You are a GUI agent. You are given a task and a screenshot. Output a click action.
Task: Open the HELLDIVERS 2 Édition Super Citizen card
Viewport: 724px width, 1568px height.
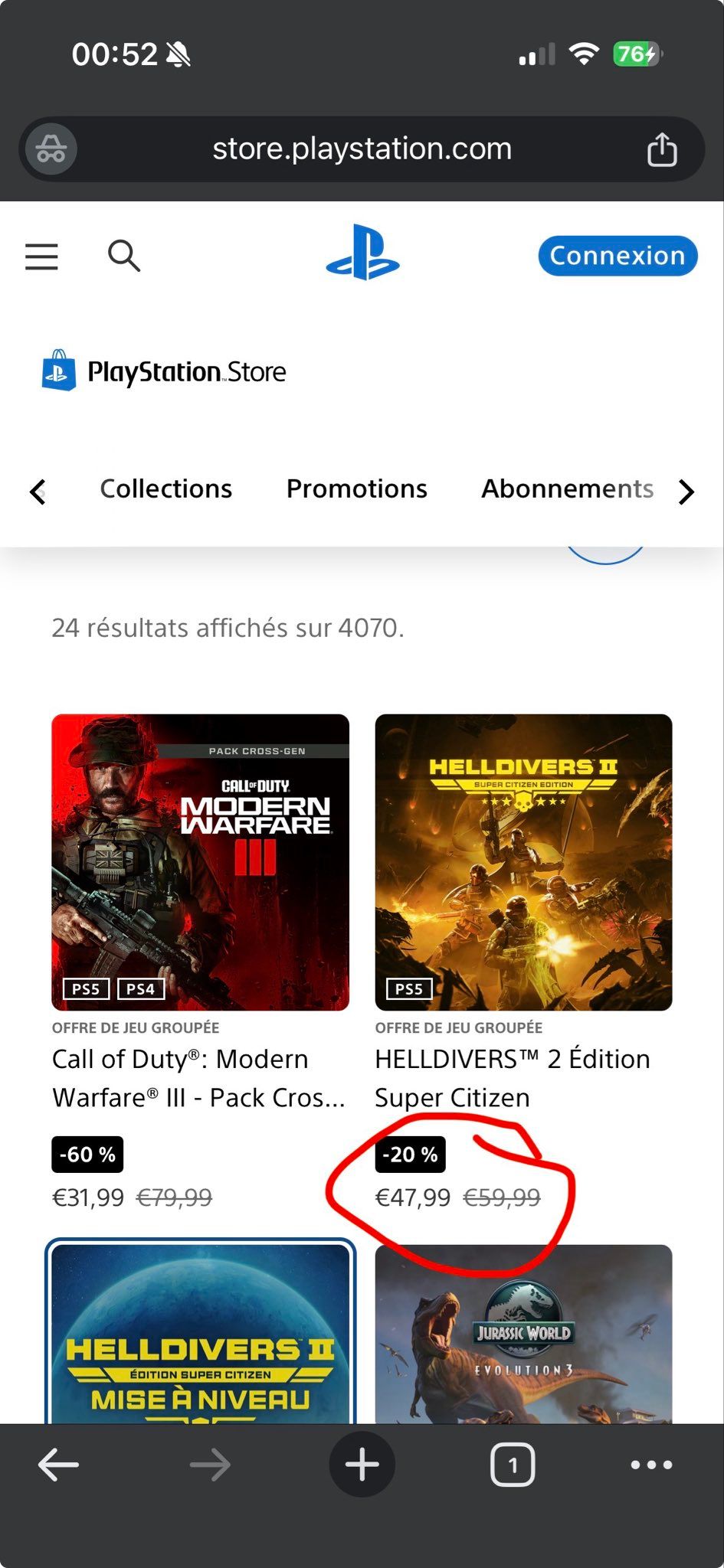523,862
